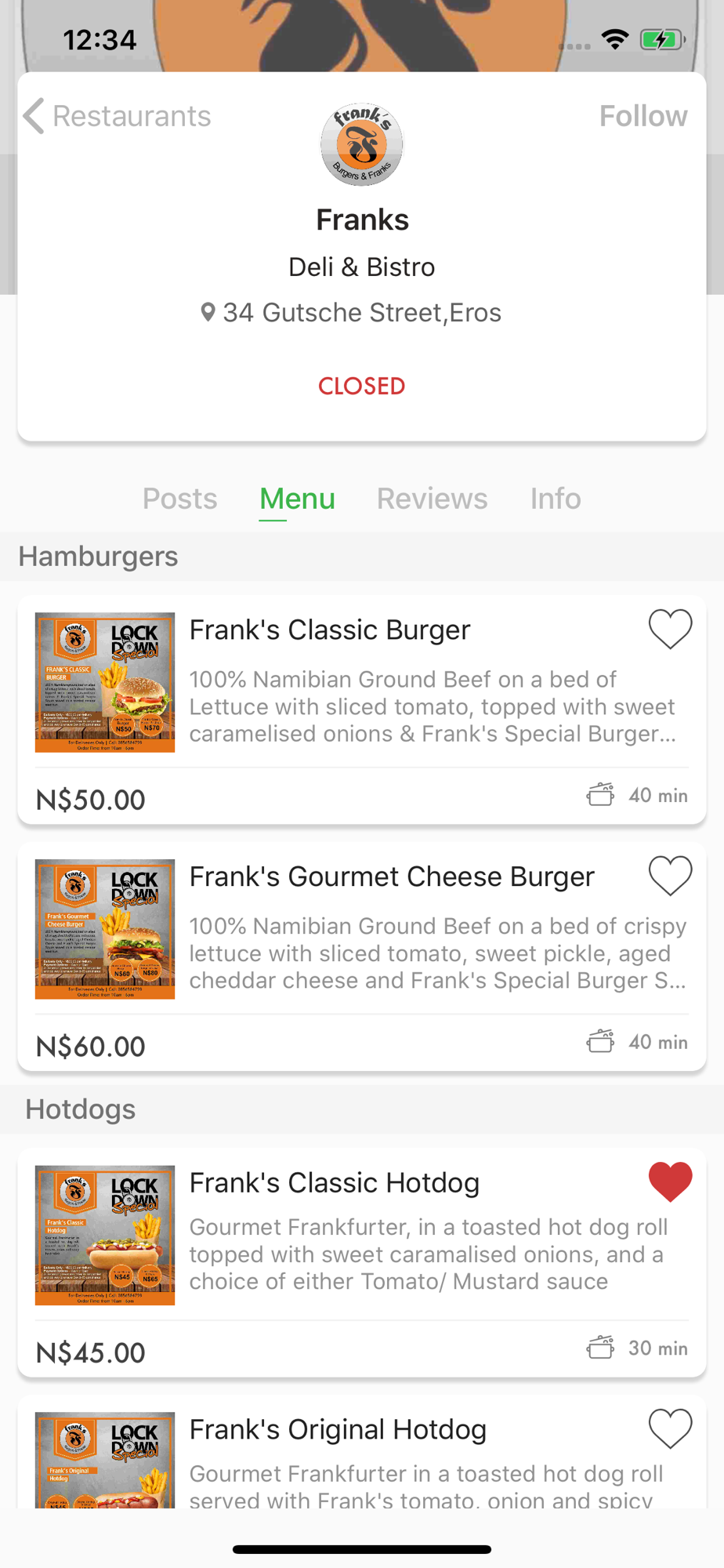This screenshot has width=724, height=1568.
Task: Open the Reviews tab
Action: (x=432, y=499)
